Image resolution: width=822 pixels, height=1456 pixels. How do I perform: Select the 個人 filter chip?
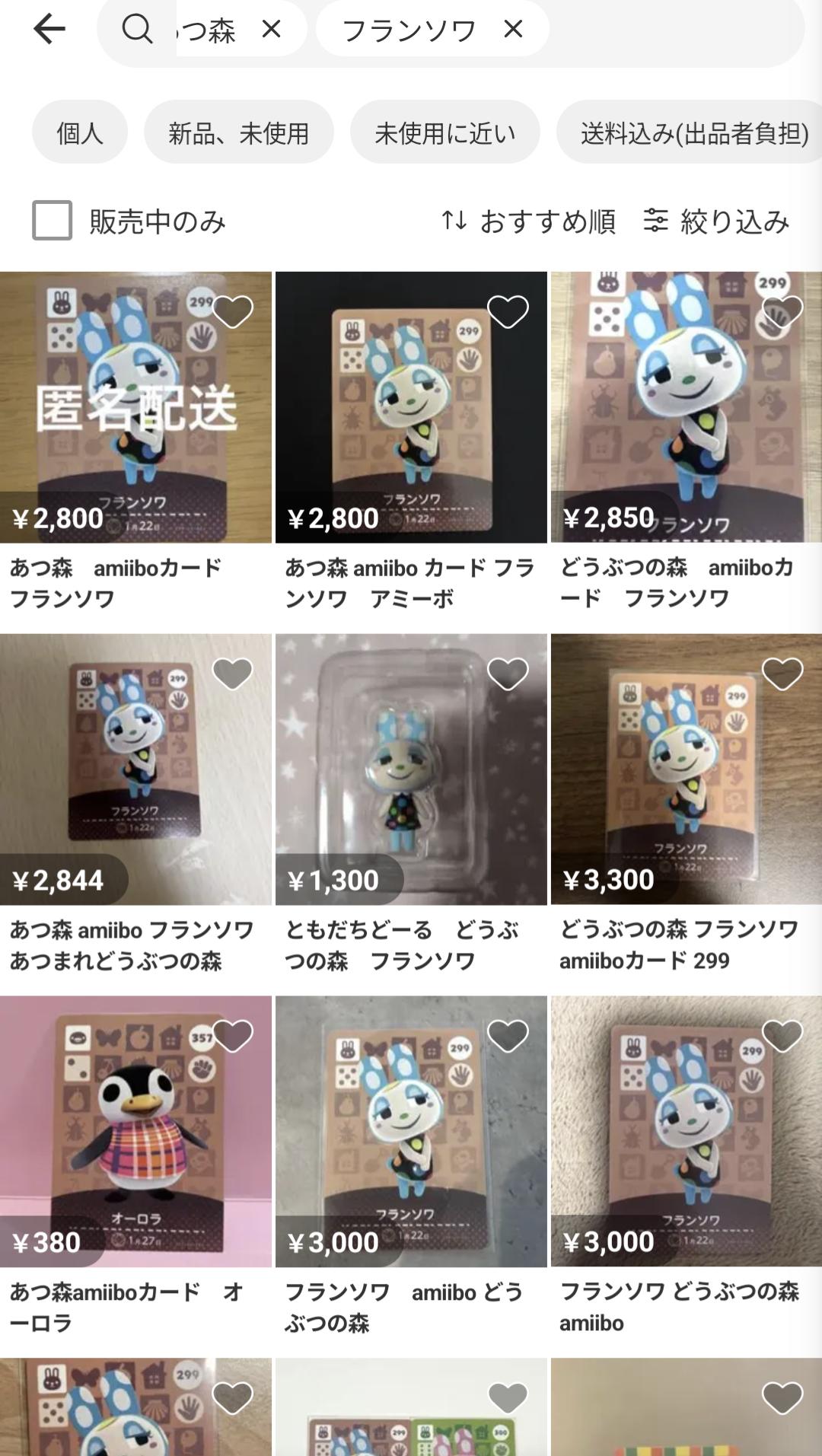point(79,132)
